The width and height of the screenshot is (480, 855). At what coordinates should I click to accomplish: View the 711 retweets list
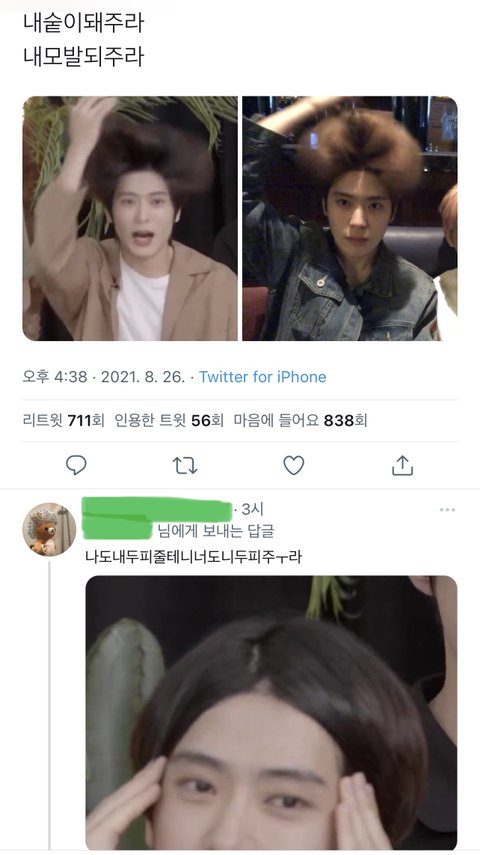coord(63,420)
